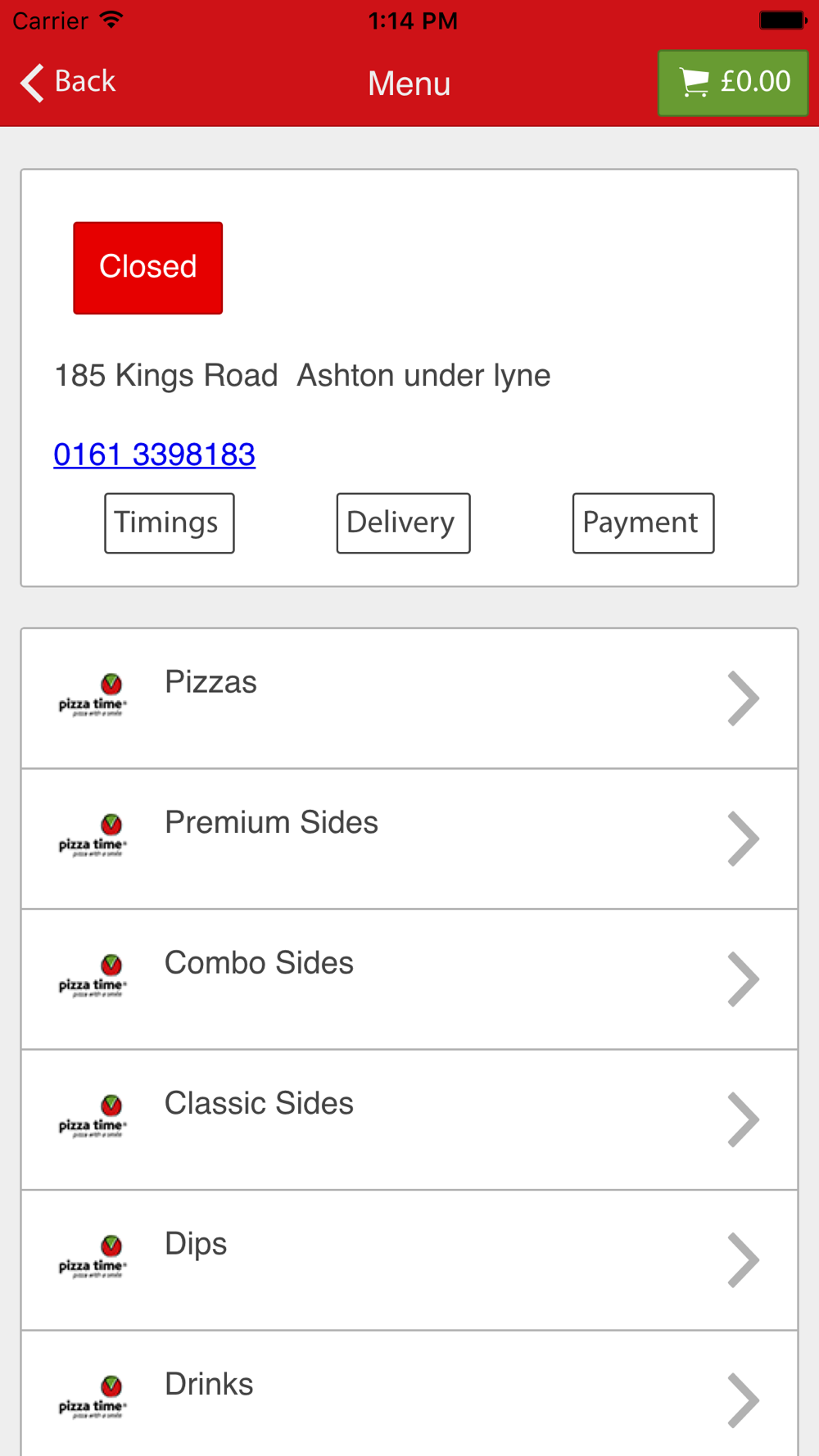This screenshot has height=1456, width=819.
Task: Open the Pizzas category
Action: pyautogui.click(x=409, y=699)
